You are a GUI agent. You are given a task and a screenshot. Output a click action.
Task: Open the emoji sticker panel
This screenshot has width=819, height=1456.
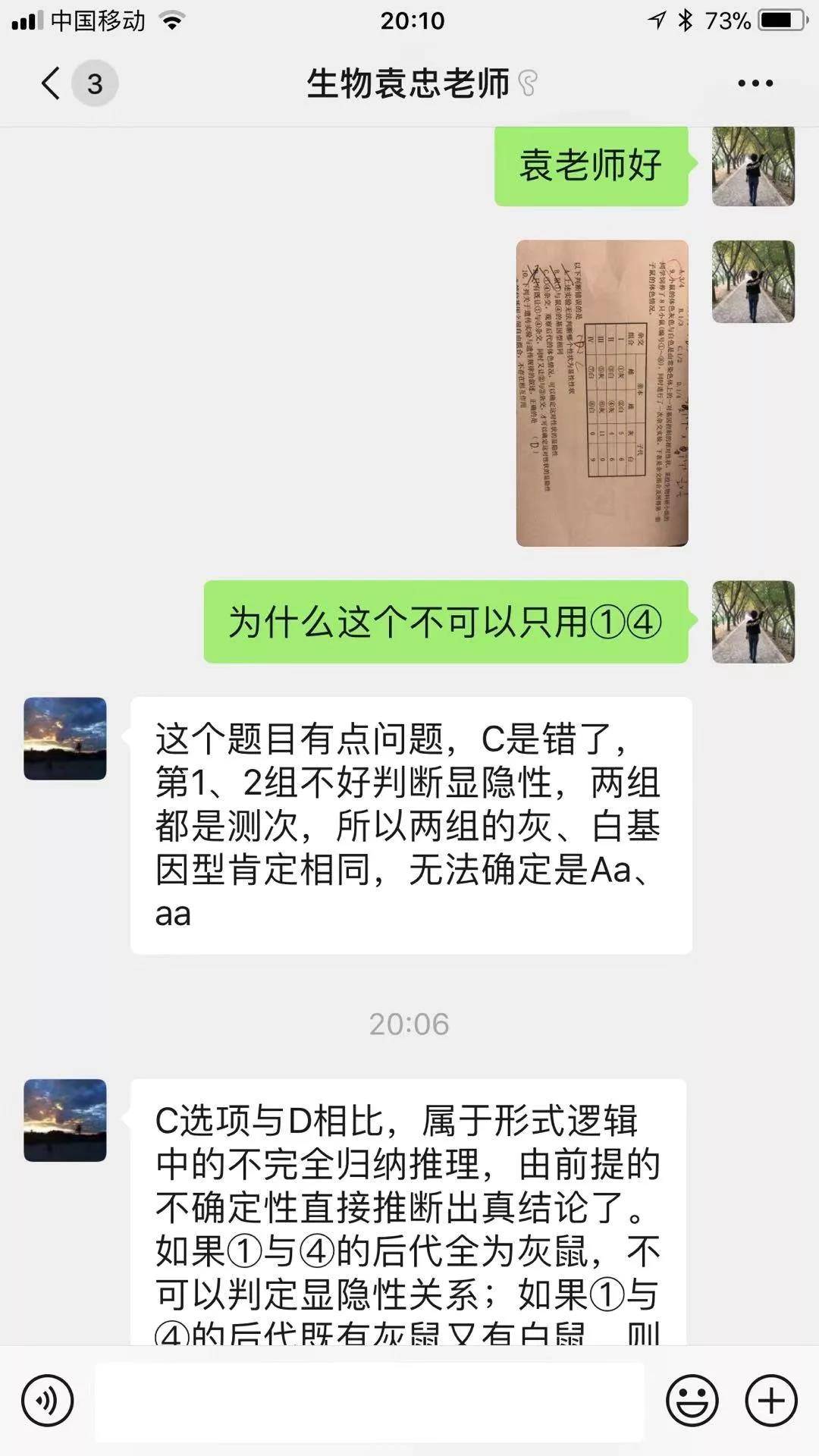692,1400
